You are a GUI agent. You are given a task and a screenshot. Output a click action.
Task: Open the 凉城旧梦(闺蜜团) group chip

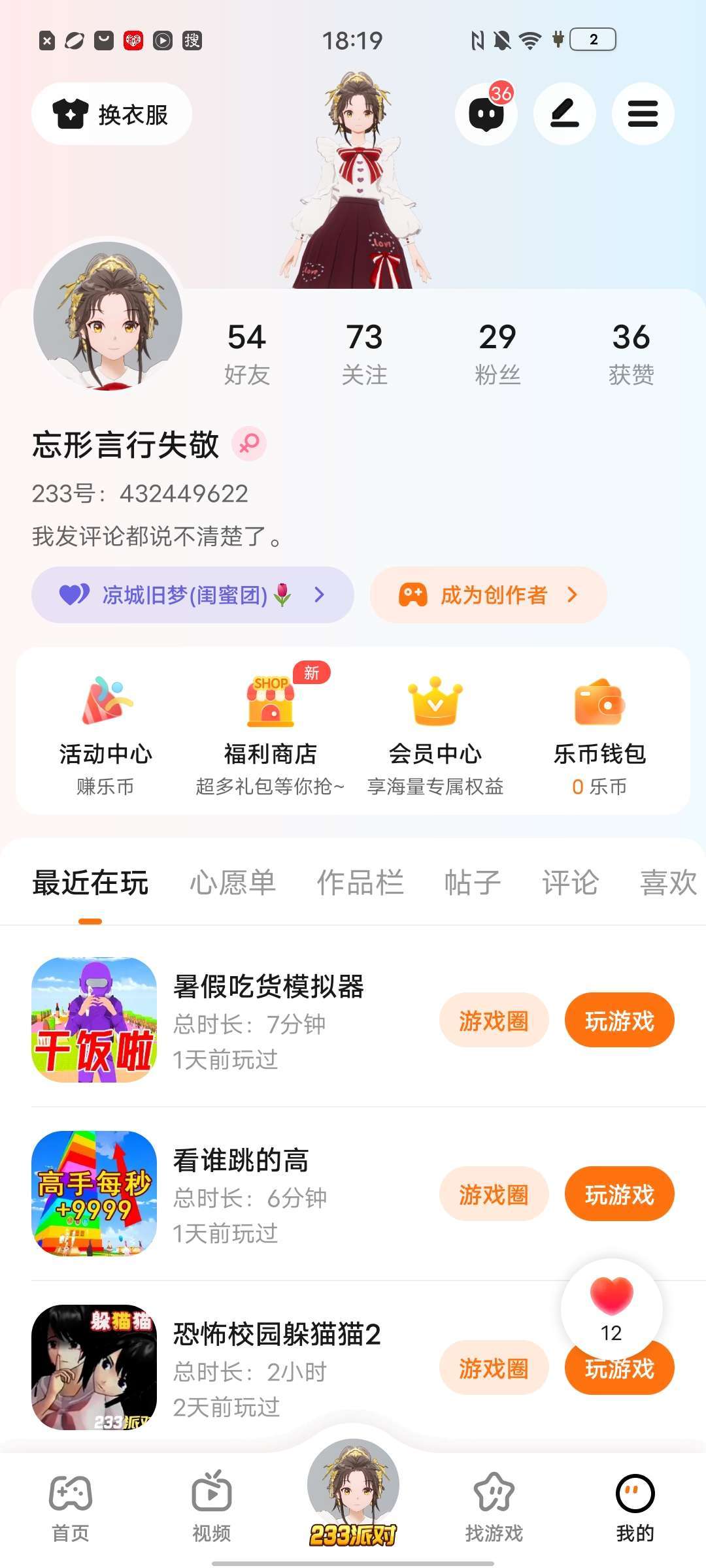(192, 595)
